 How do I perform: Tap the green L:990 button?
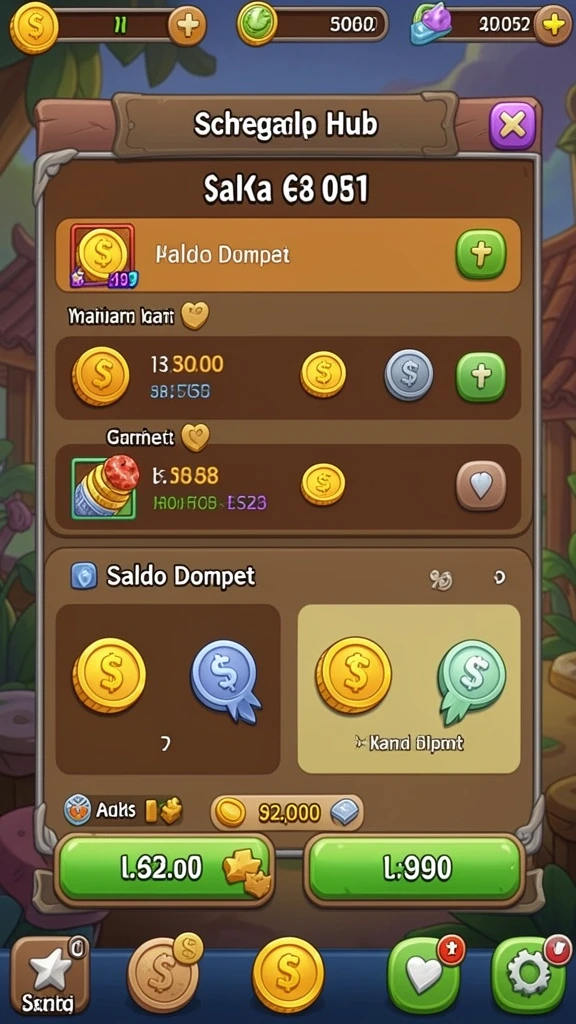415,869
